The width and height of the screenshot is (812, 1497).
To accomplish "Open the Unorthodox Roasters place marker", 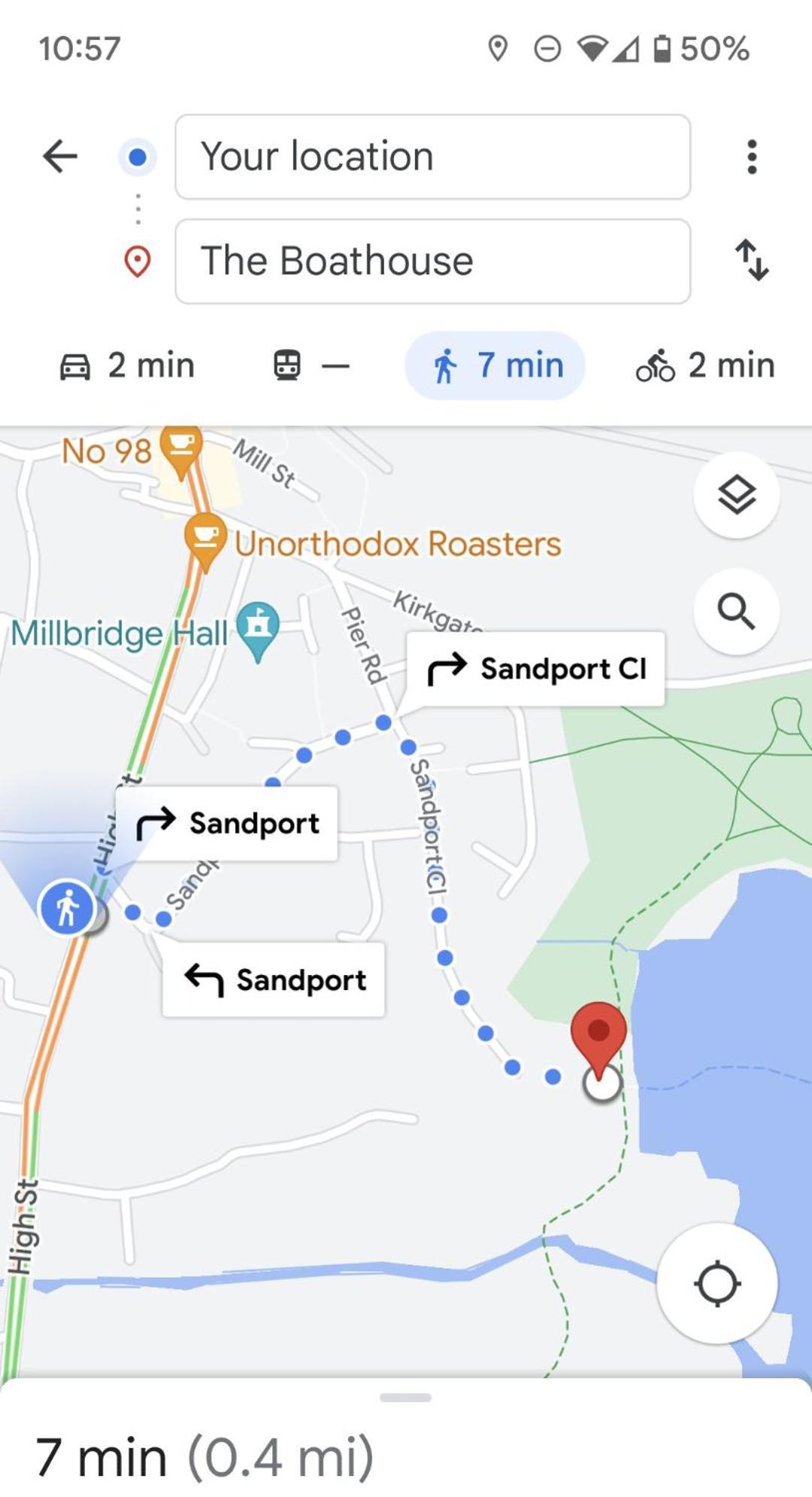I will tap(205, 540).
